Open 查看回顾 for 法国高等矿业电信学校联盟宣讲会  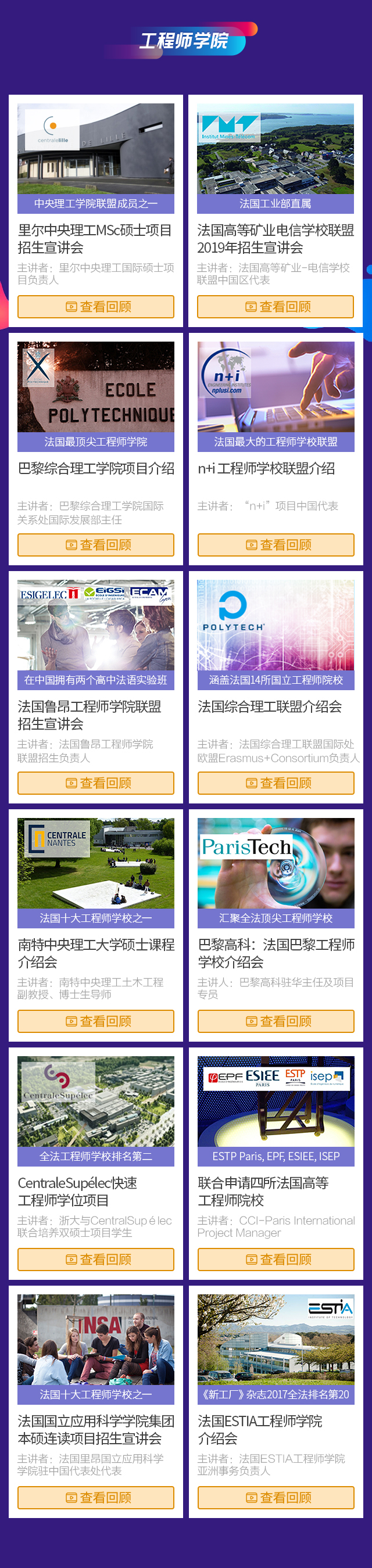coord(275,307)
